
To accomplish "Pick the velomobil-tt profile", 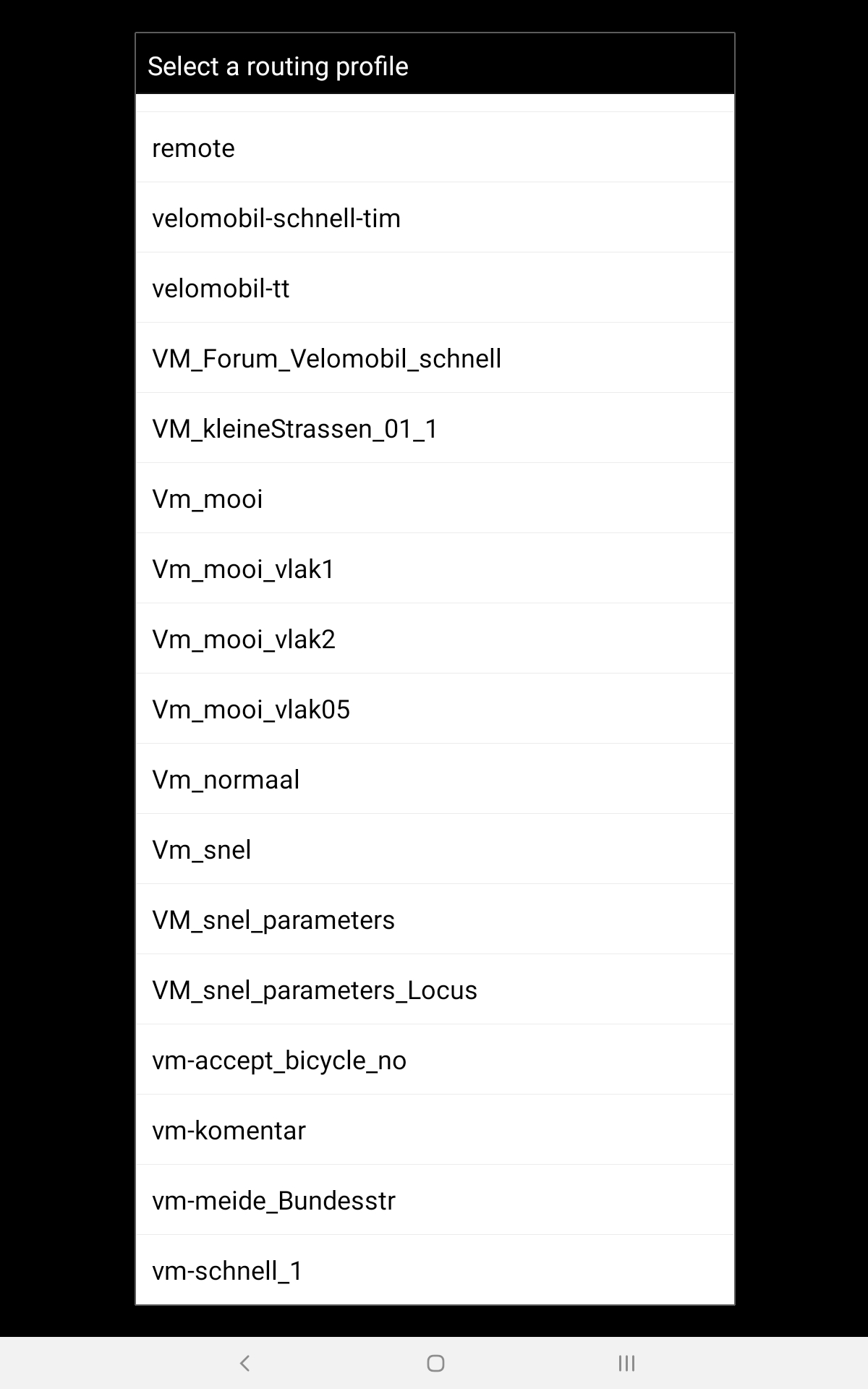I will pyautogui.click(x=434, y=289).
